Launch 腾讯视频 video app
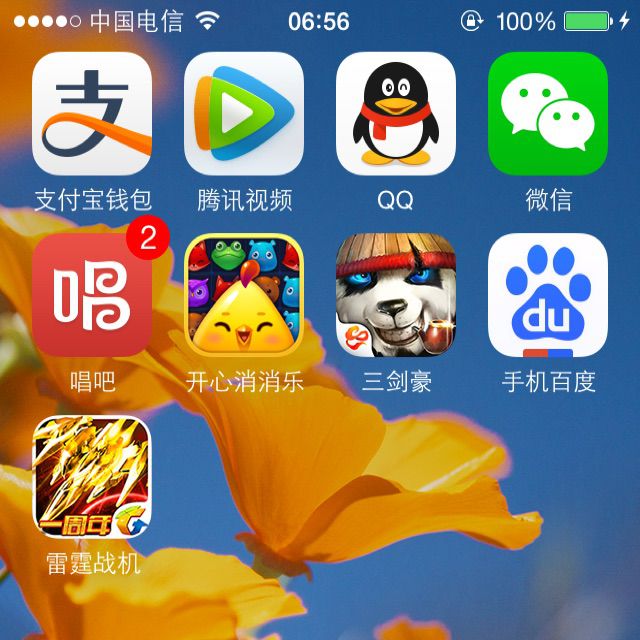 coord(244,113)
